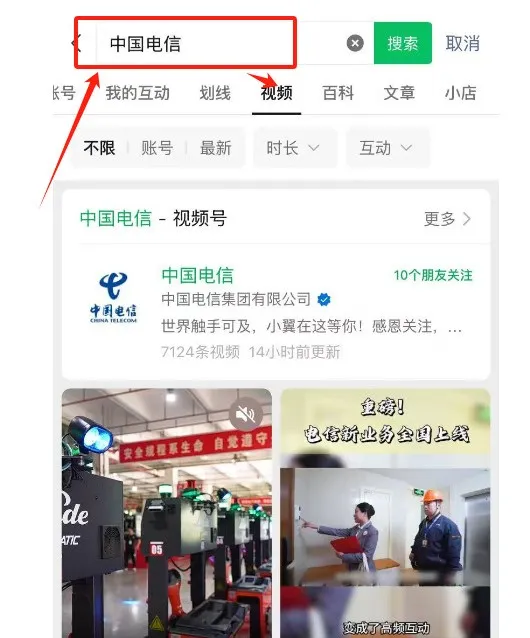This screenshot has height=638, width=530.
Task: Select the 视频 tab
Action: [x=276, y=93]
